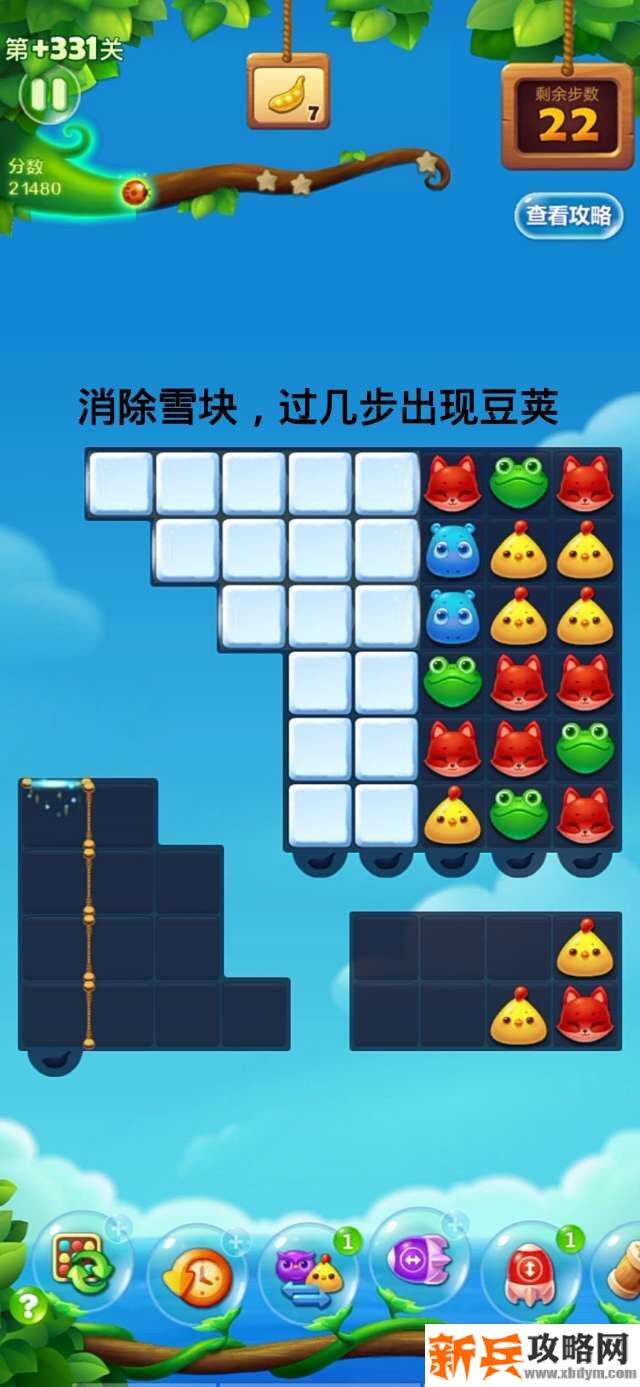Open the 查看攻略 strategy guide
The width and height of the screenshot is (640, 1387).
pos(568,215)
